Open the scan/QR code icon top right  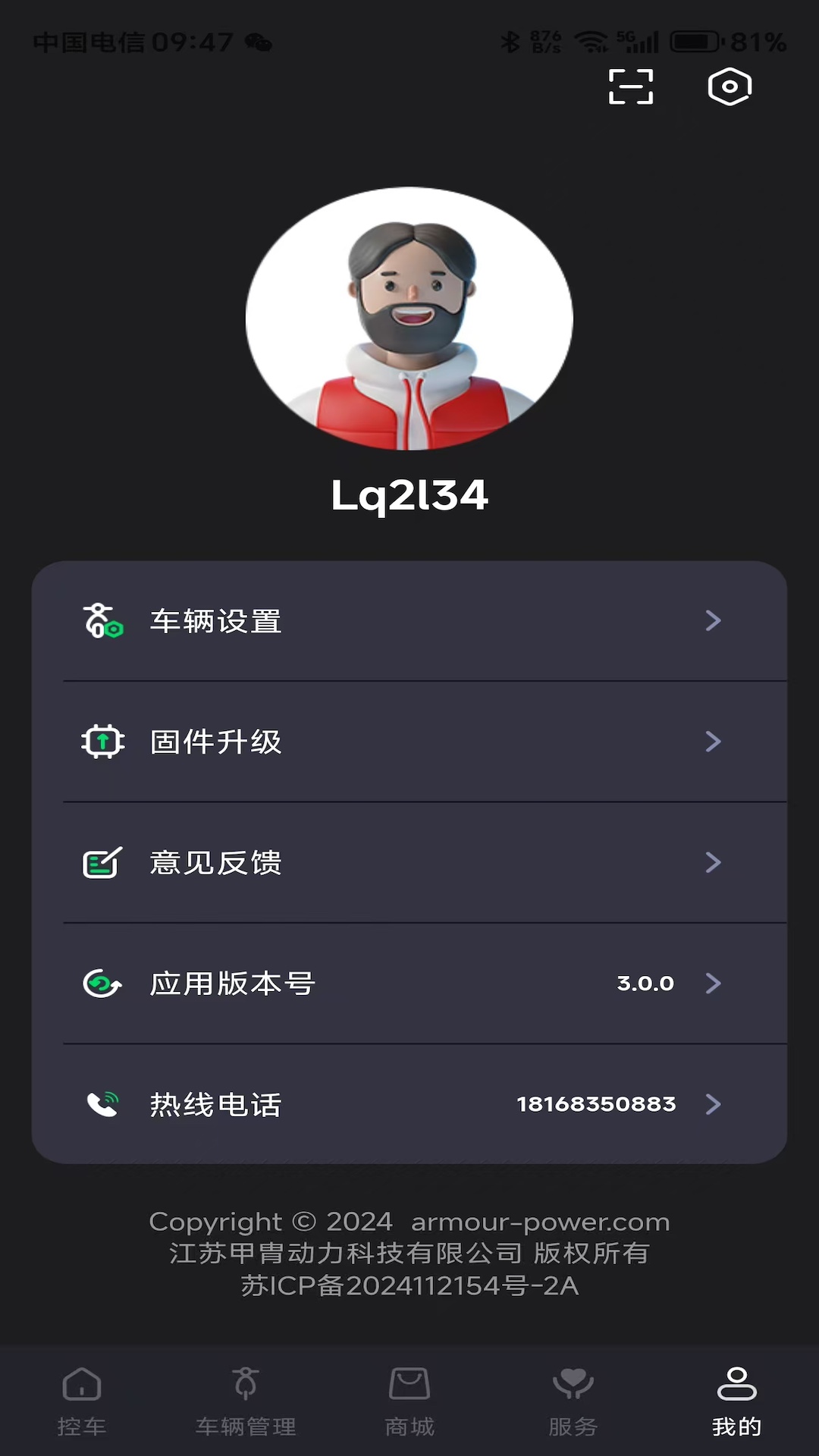coord(631,87)
